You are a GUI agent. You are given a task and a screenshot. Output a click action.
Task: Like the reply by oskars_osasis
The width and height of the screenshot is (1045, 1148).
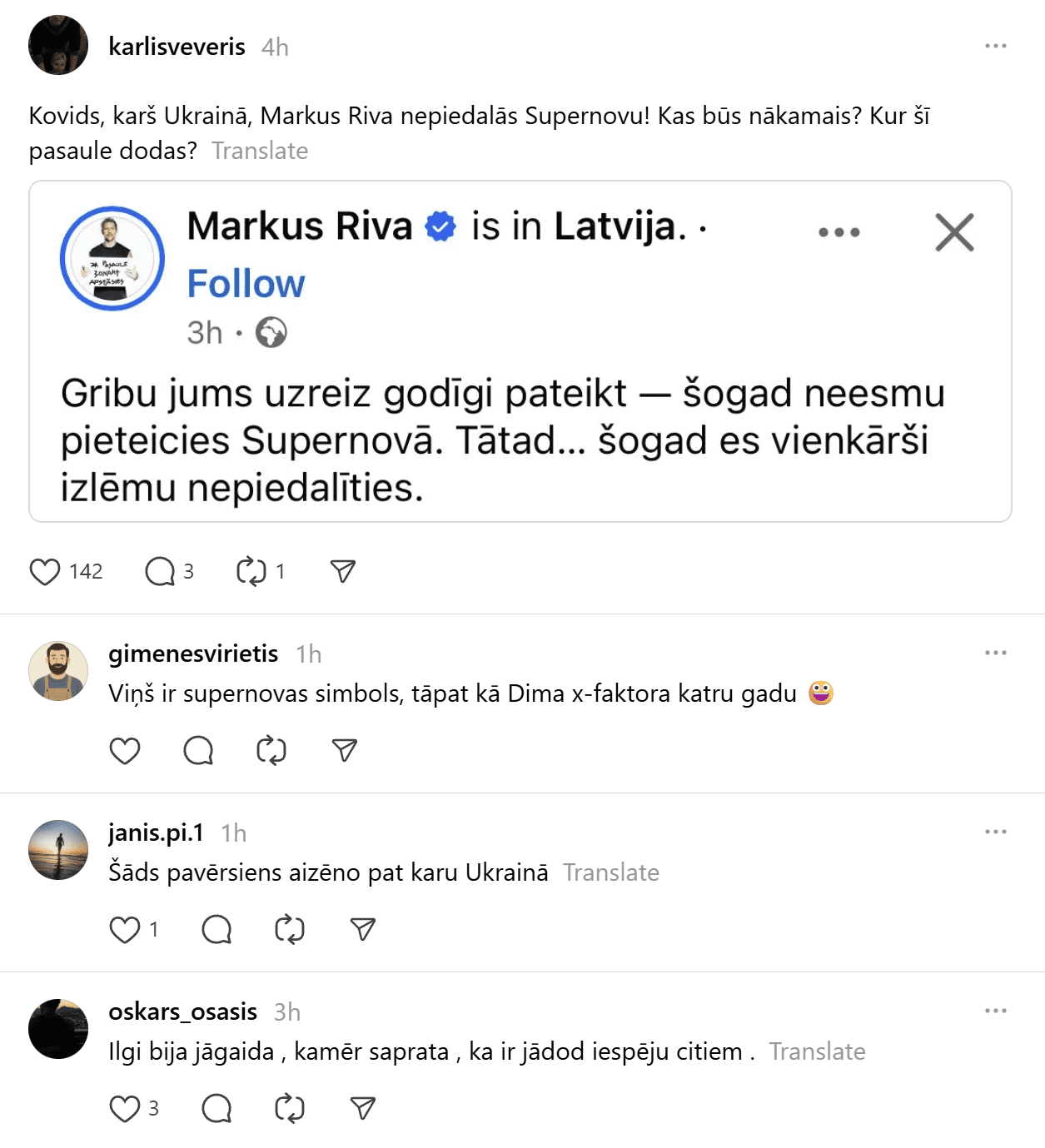tap(125, 1109)
